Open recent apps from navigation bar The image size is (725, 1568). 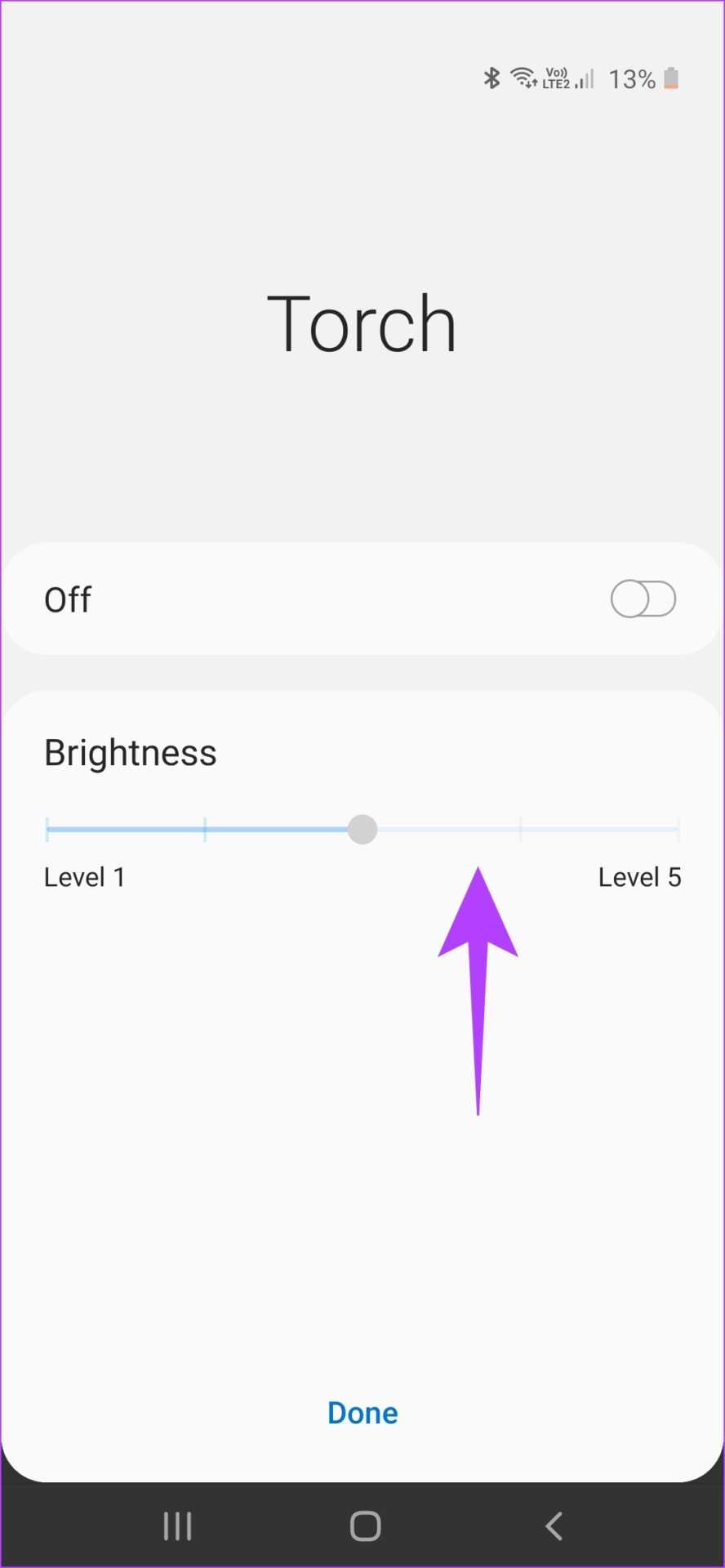[x=177, y=1526]
